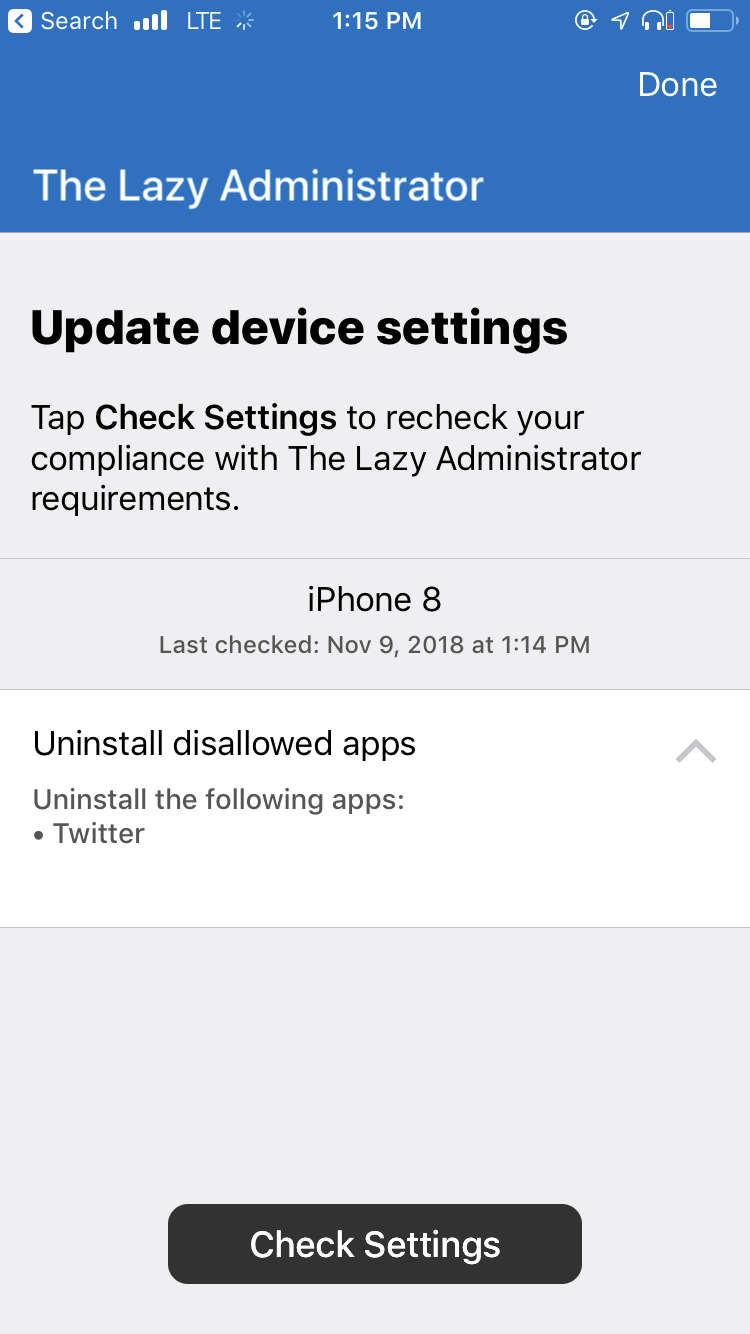The height and width of the screenshot is (1334, 750).
Task: Tap Done to close this screen
Action: click(x=677, y=85)
